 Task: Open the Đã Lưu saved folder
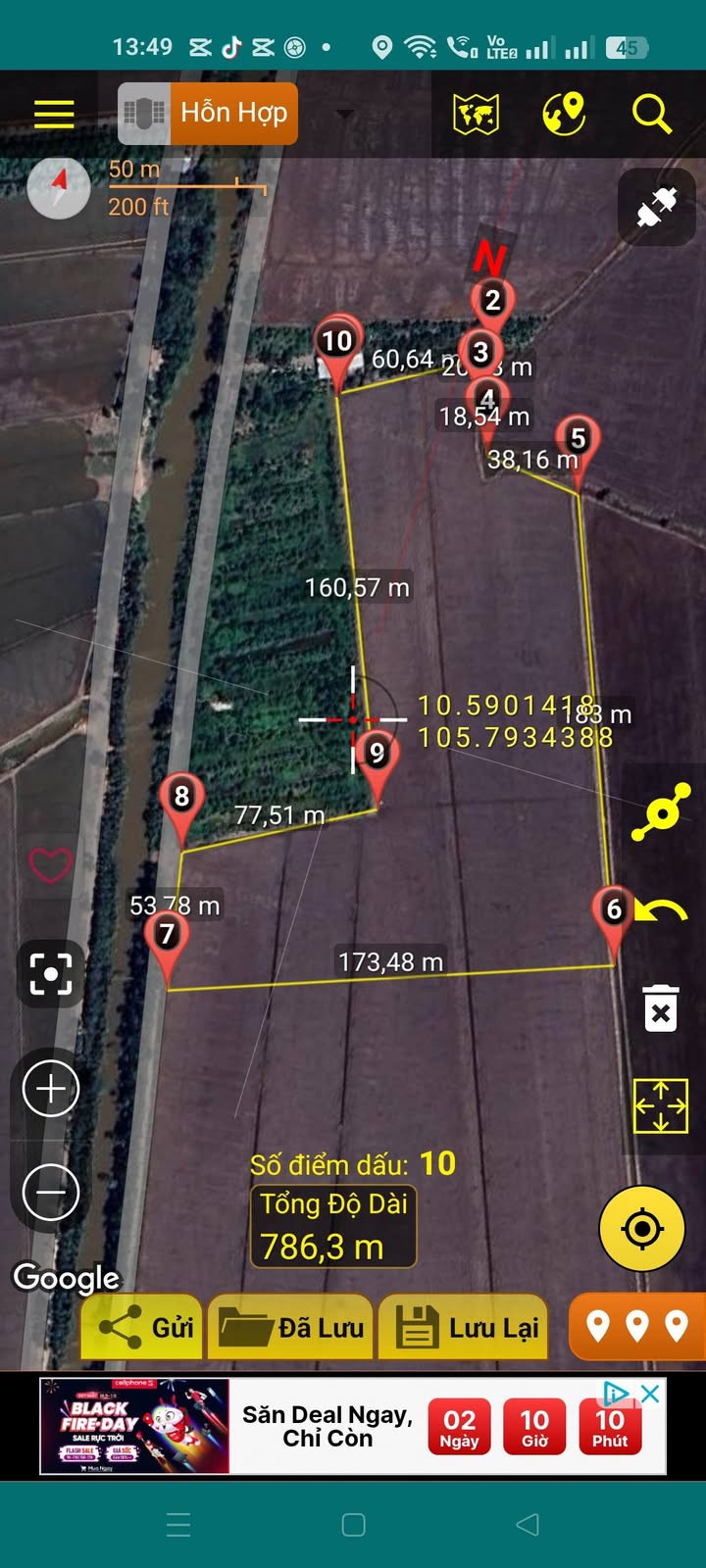291,1328
